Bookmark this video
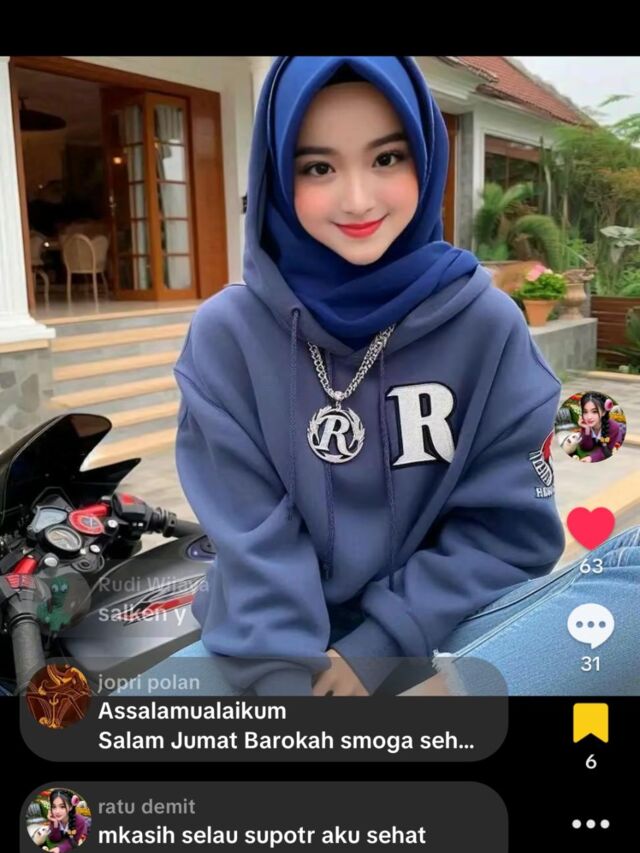The image size is (640, 853). [590, 722]
